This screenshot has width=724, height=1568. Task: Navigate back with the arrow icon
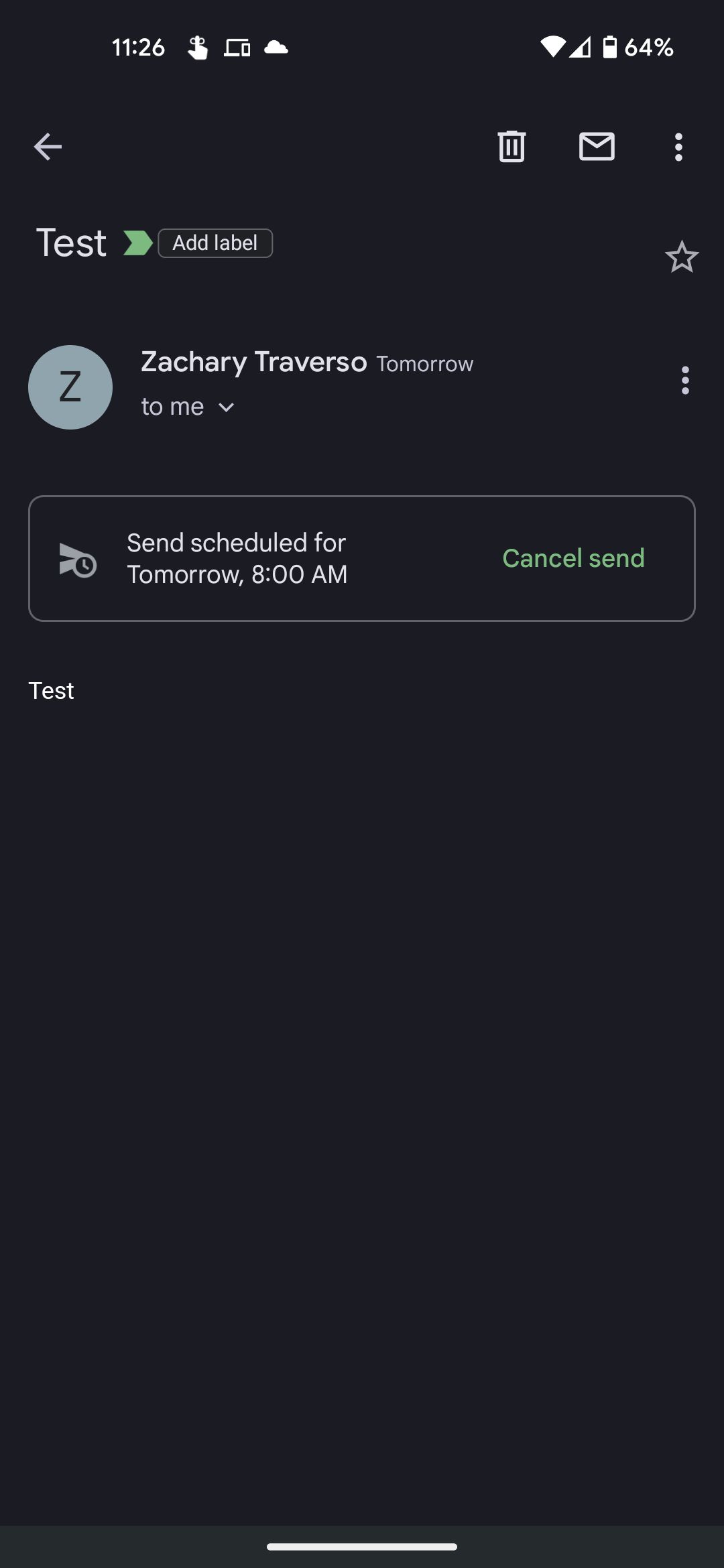pyautogui.click(x=48, y=146)
